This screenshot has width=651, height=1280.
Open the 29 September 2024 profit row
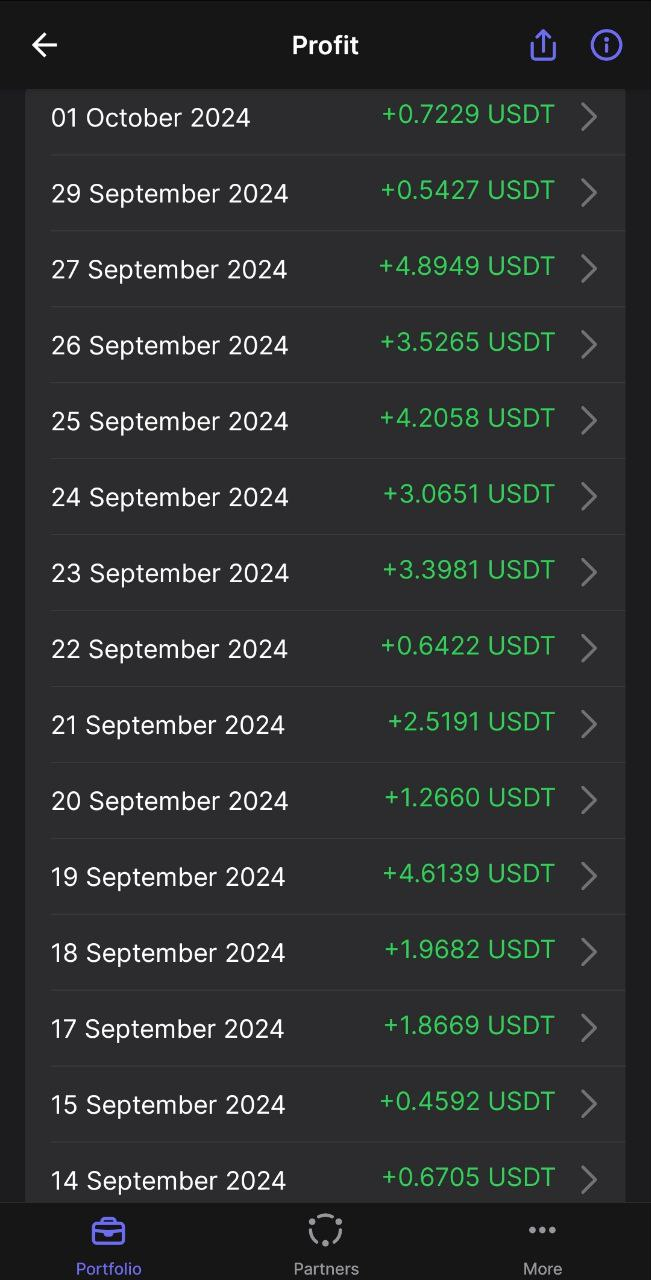pos(325,193)
